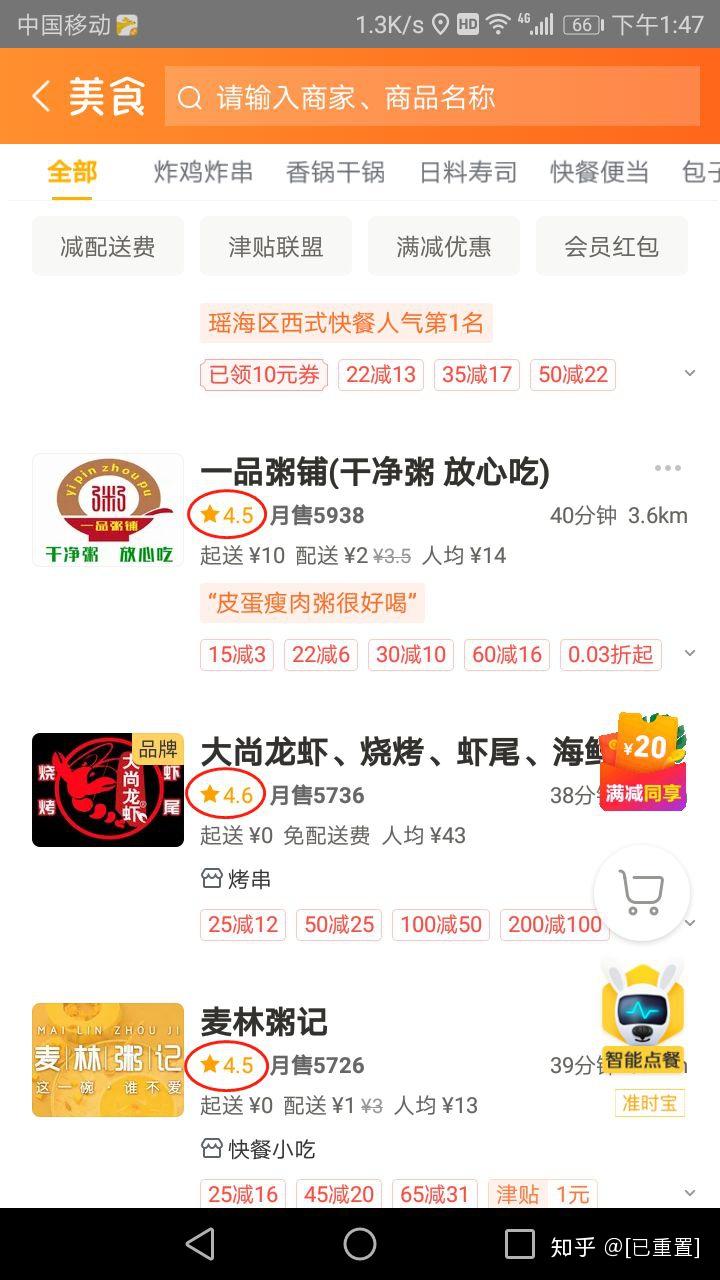Apply the 减配送费 filter chip
720x1280 pixels.
pyautogui.click(x=108, y=246)
